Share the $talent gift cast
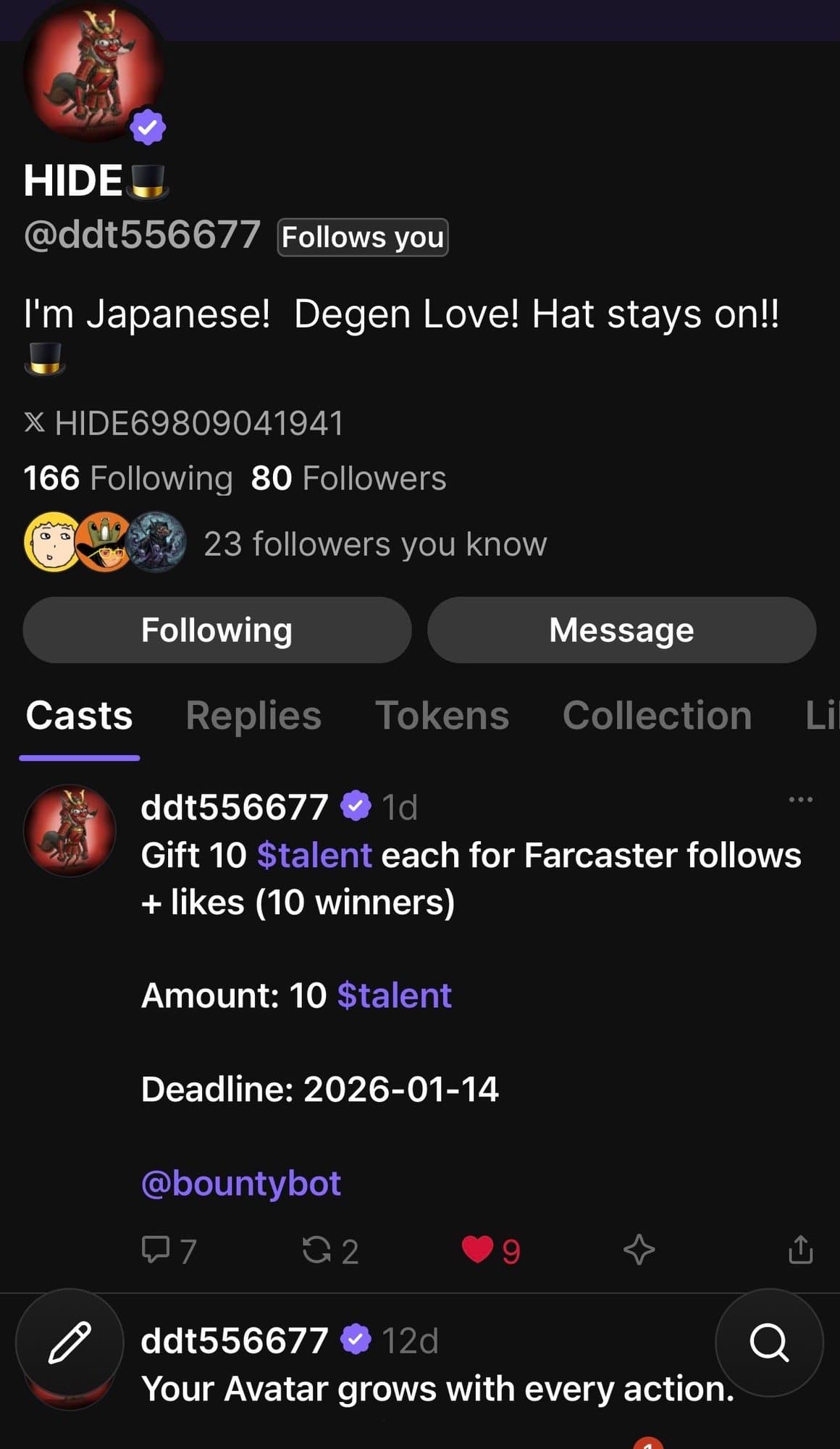 point(800,1250)
